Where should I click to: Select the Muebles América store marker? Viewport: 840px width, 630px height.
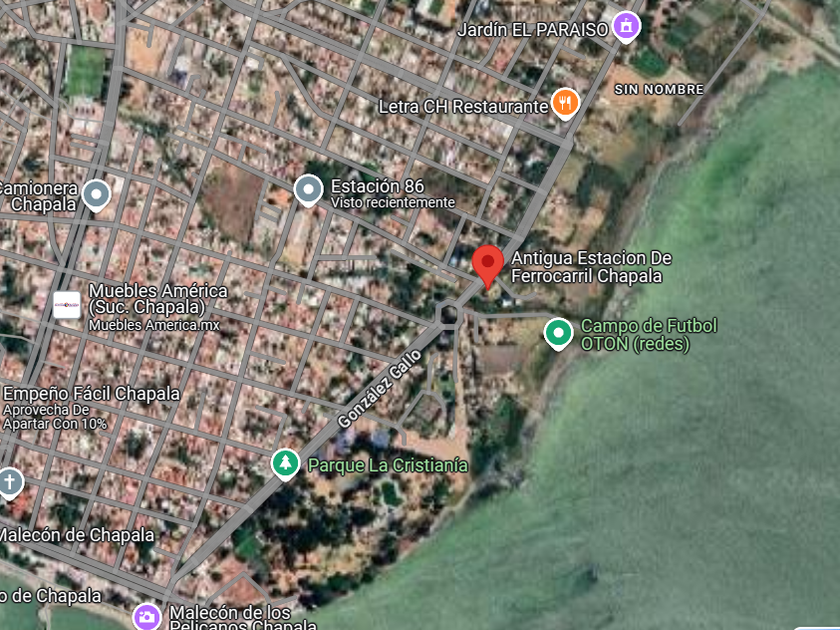point(67,305)
